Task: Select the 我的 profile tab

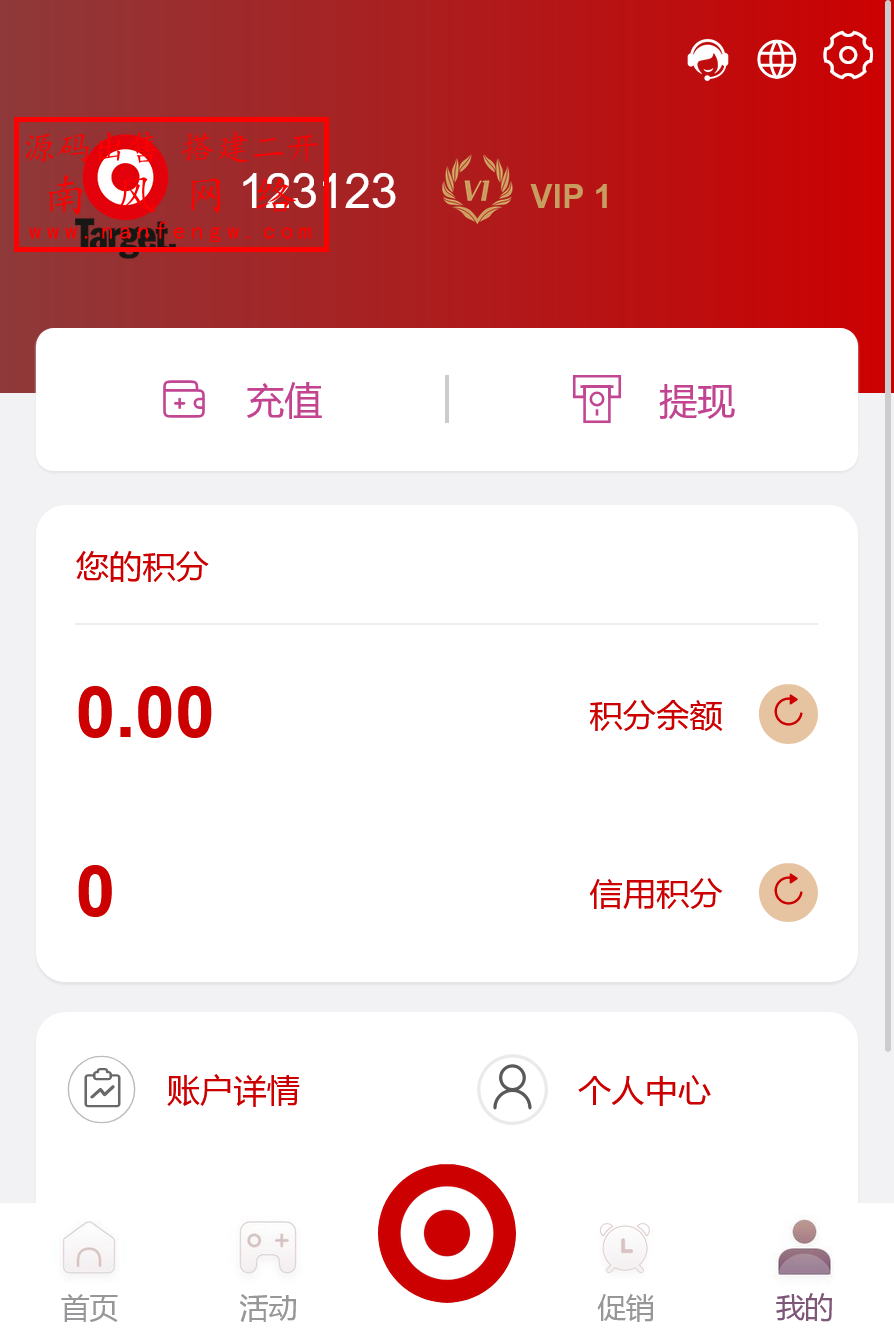Action: tap(803, 1270)
